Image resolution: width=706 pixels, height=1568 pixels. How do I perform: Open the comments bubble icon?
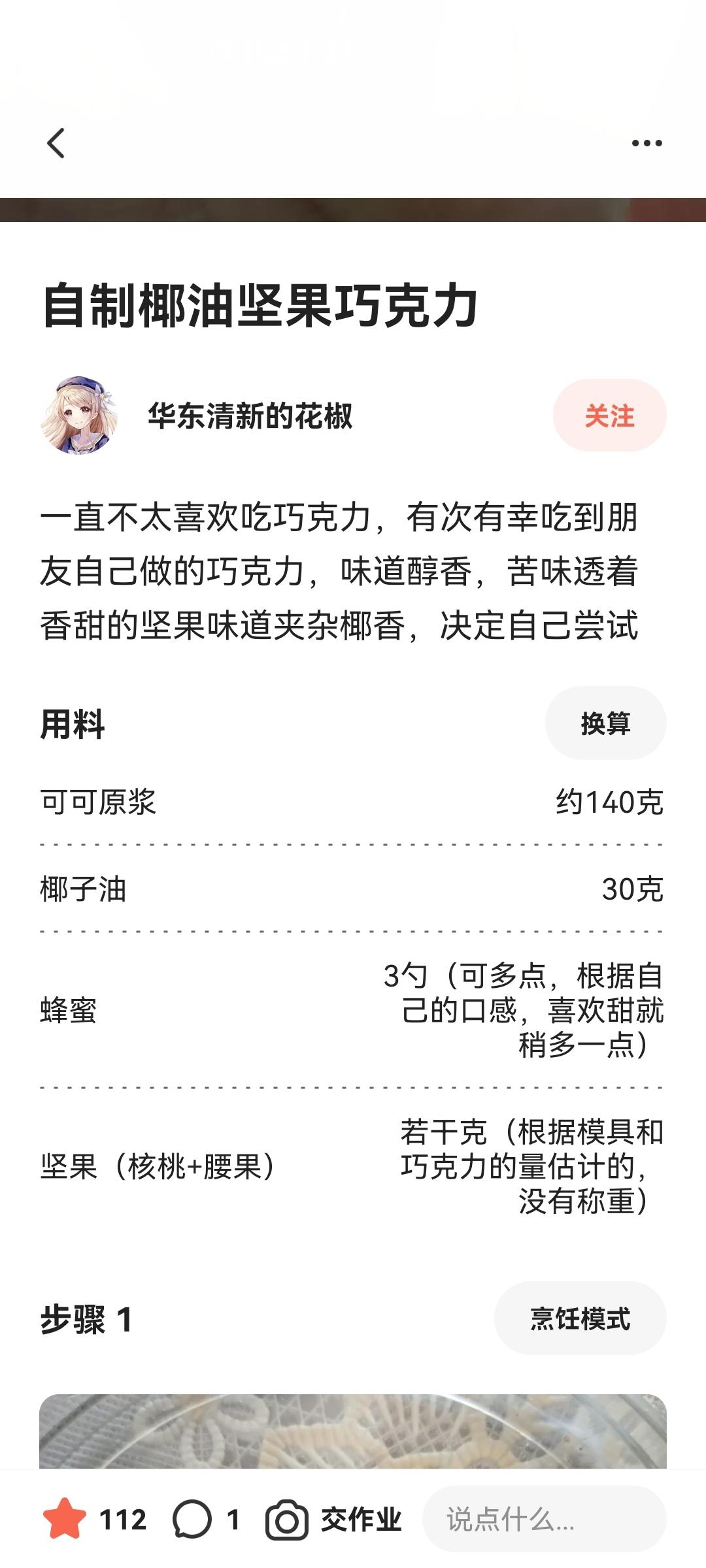[192, 1520]
